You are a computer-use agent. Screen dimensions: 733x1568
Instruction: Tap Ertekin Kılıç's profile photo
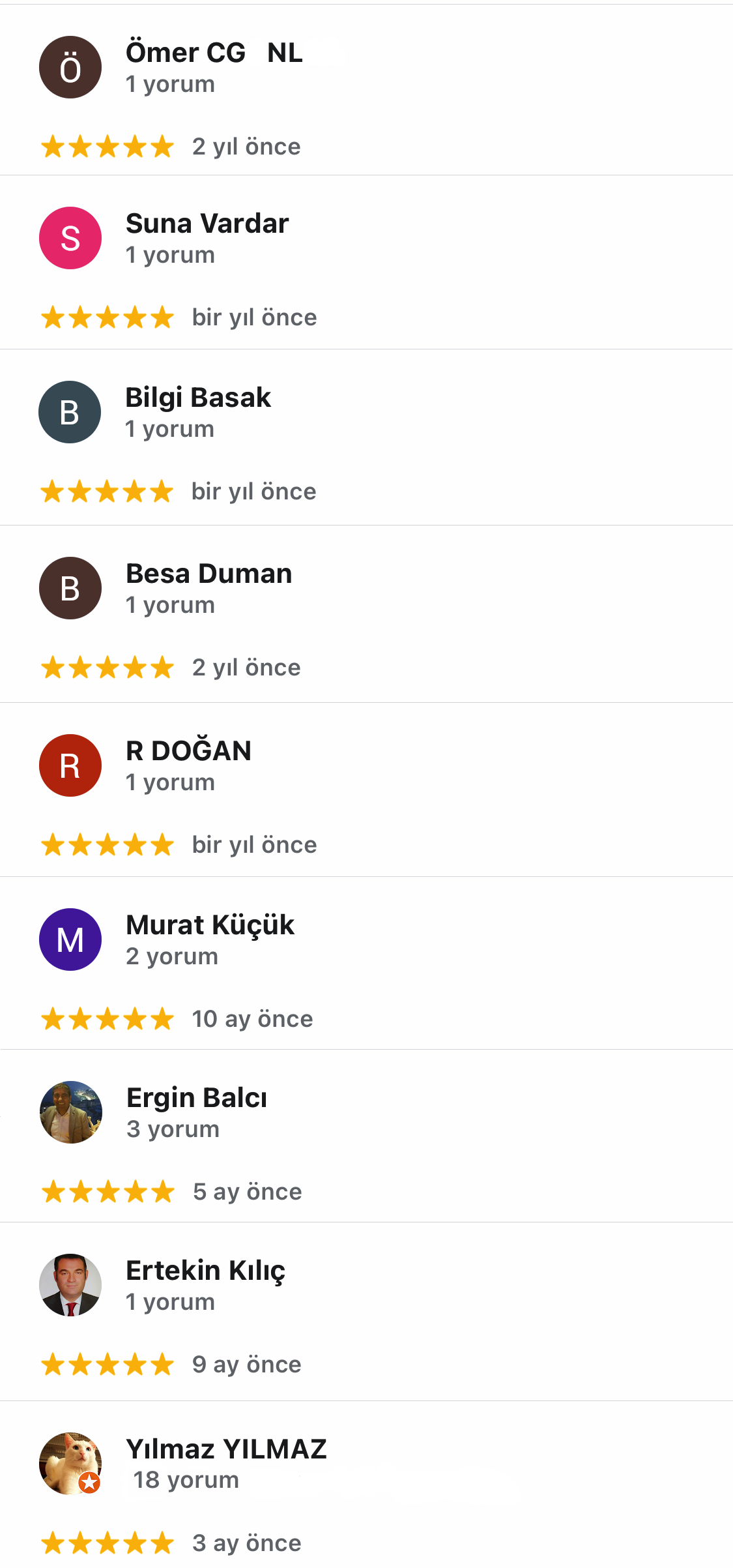pos(70,1285)
